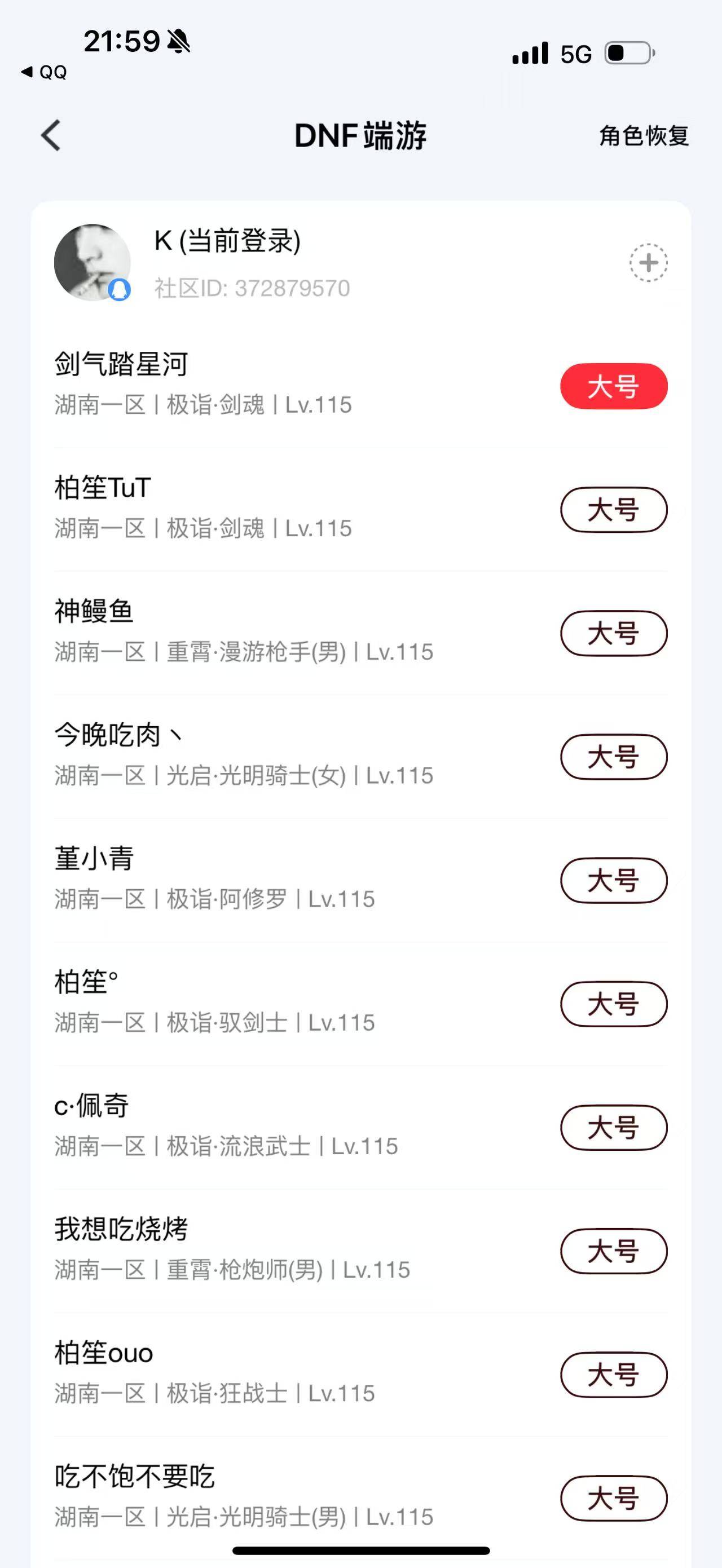Select the DNF端游 title header
Image resolution: width=722 pixels, height=1568 pixels.
click(360, 135)
